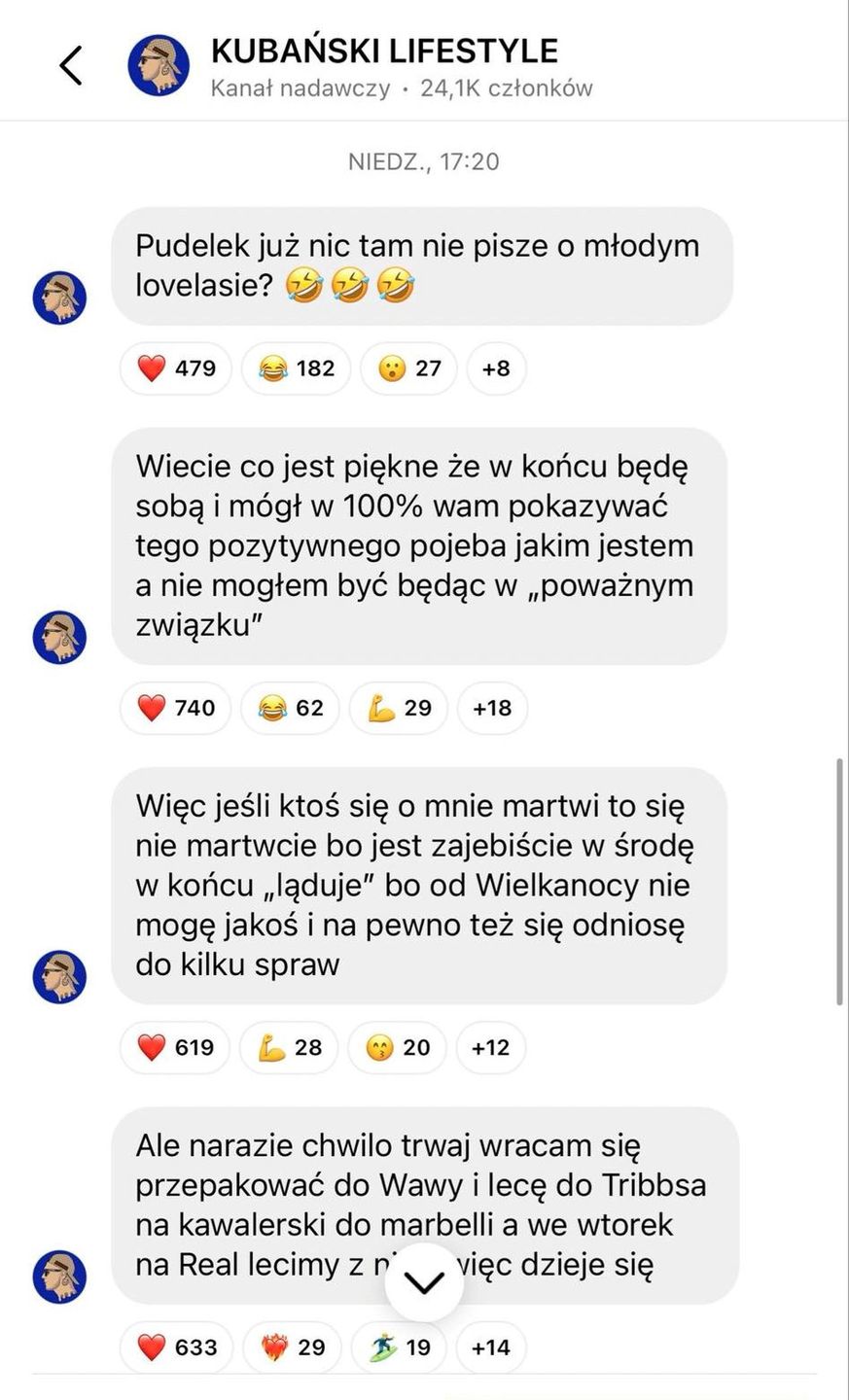Tap laughing reaction showing 182
The height and width of the screenshot is (1400, 849).
point(296,368)
